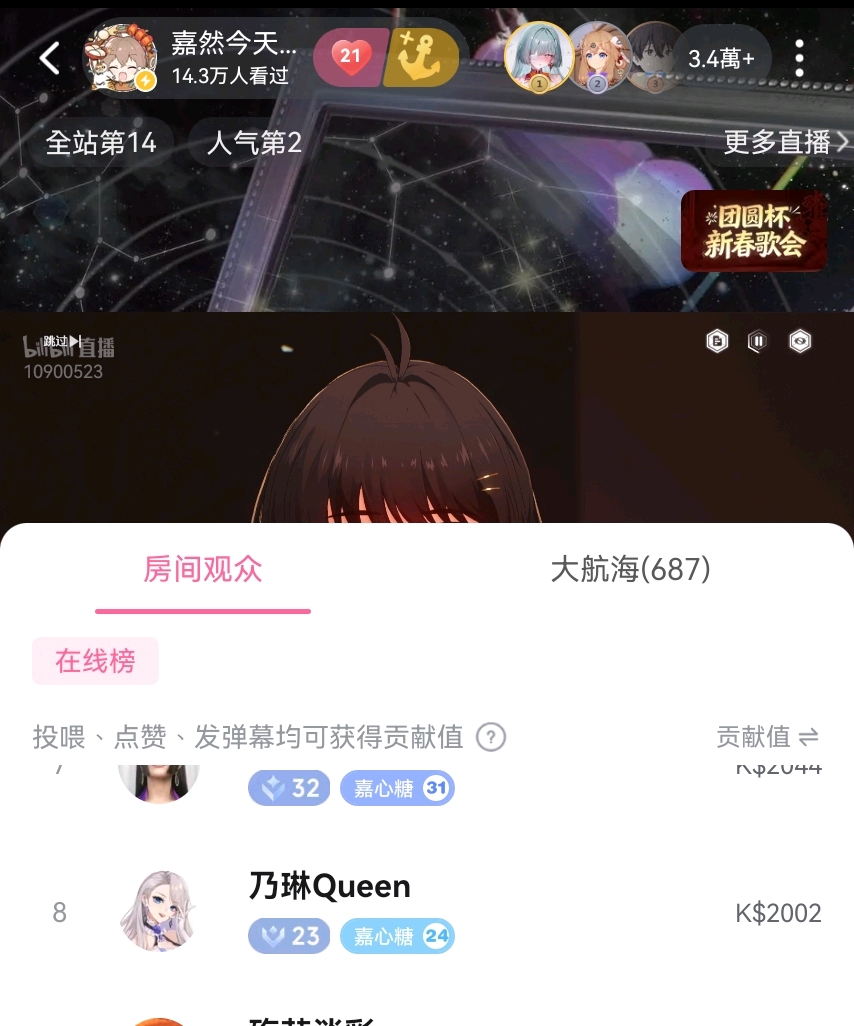Screen dimensions: 854x1026
Task: Open the 团圆杯新春歌会 event banner
Action: click(x=754, y=231)
